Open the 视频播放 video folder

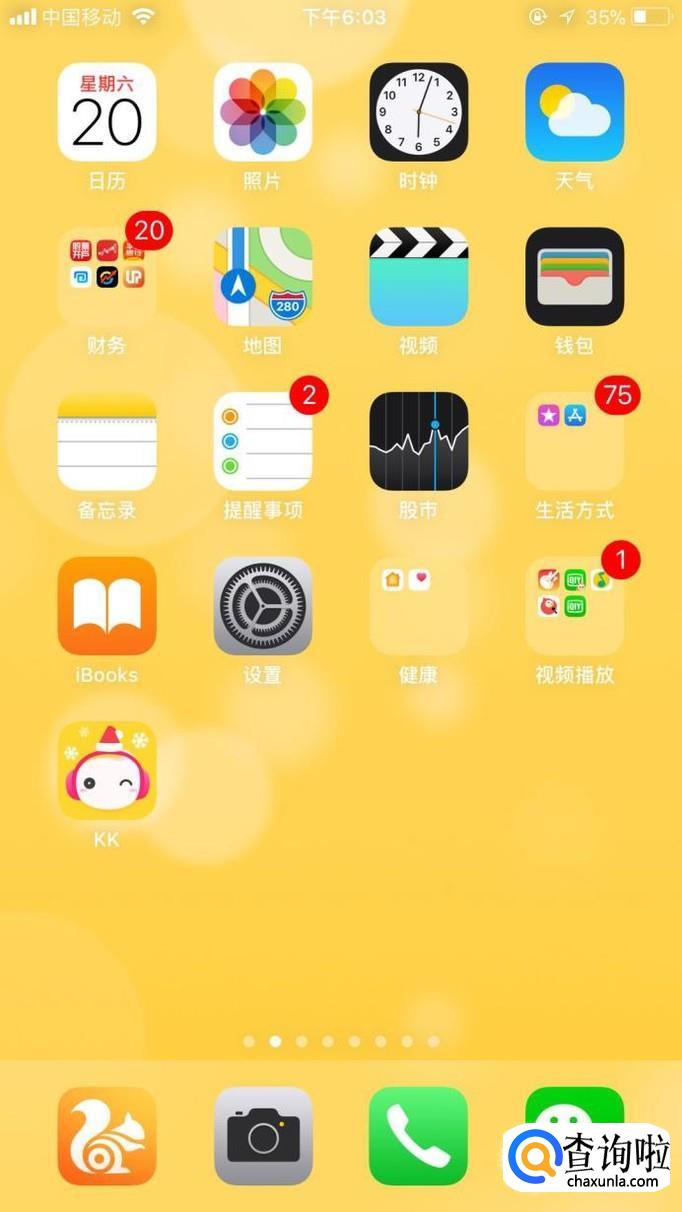pos(575,606)
